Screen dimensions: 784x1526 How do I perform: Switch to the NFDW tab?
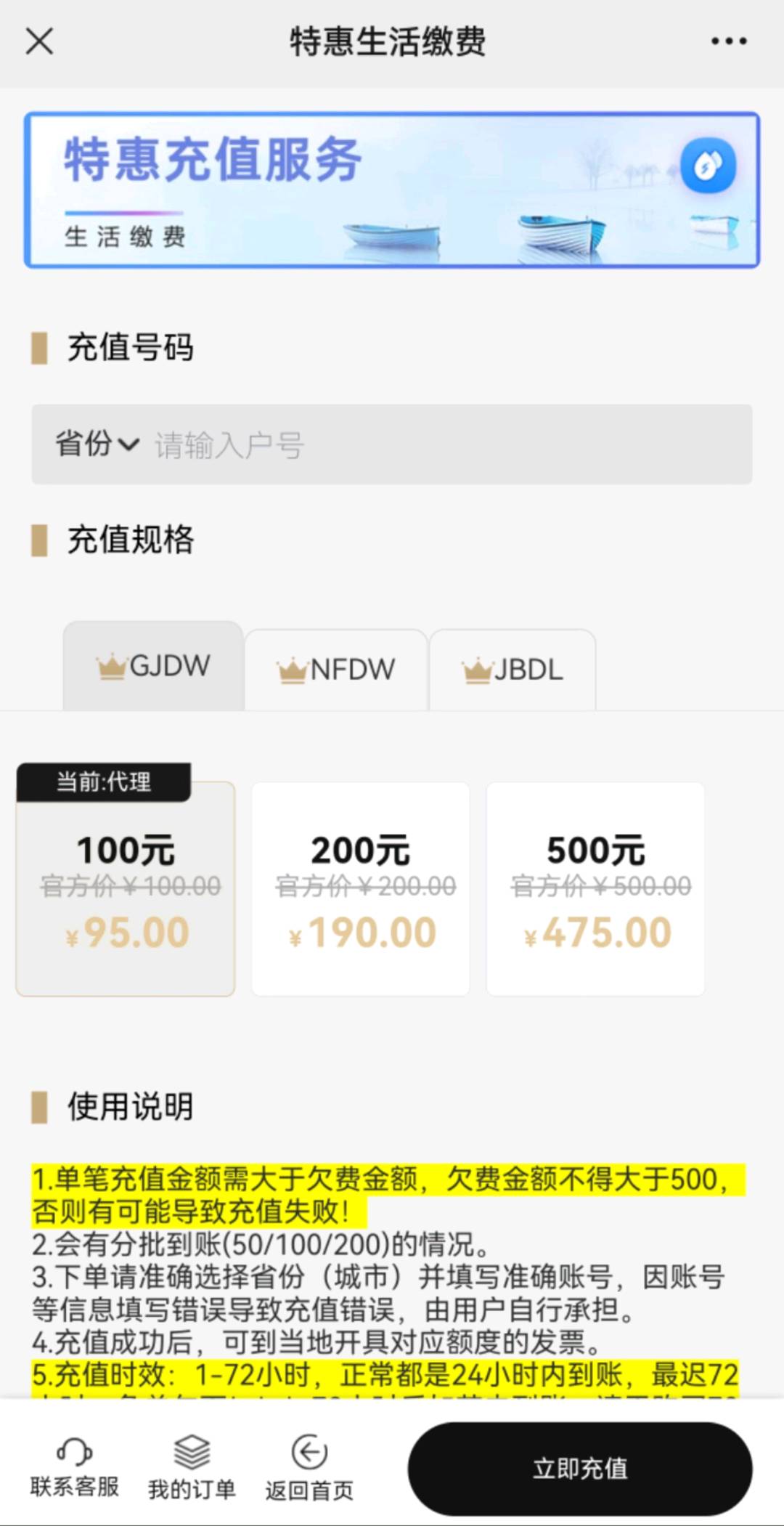(x=336, y=670)
